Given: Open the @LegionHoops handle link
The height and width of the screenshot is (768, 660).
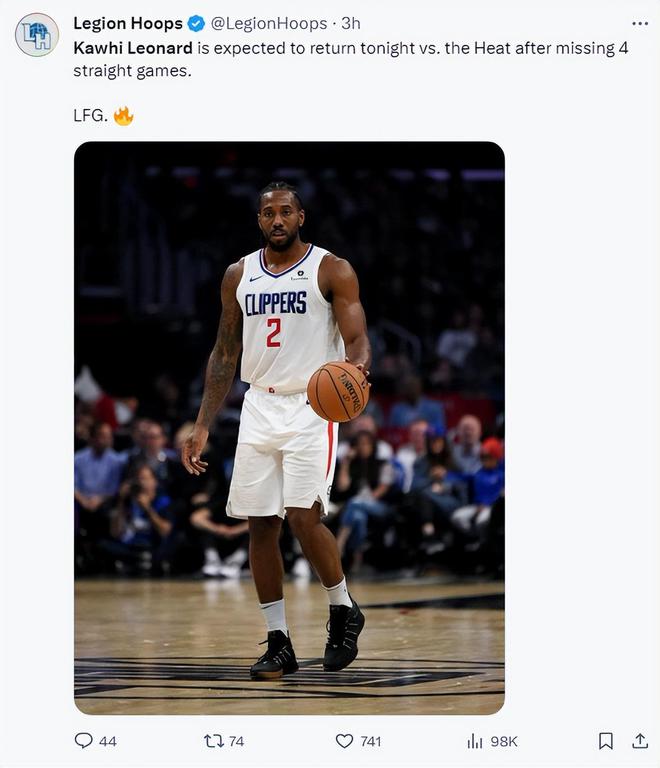Looking at the screenshot, I should [x=269, y=23].
